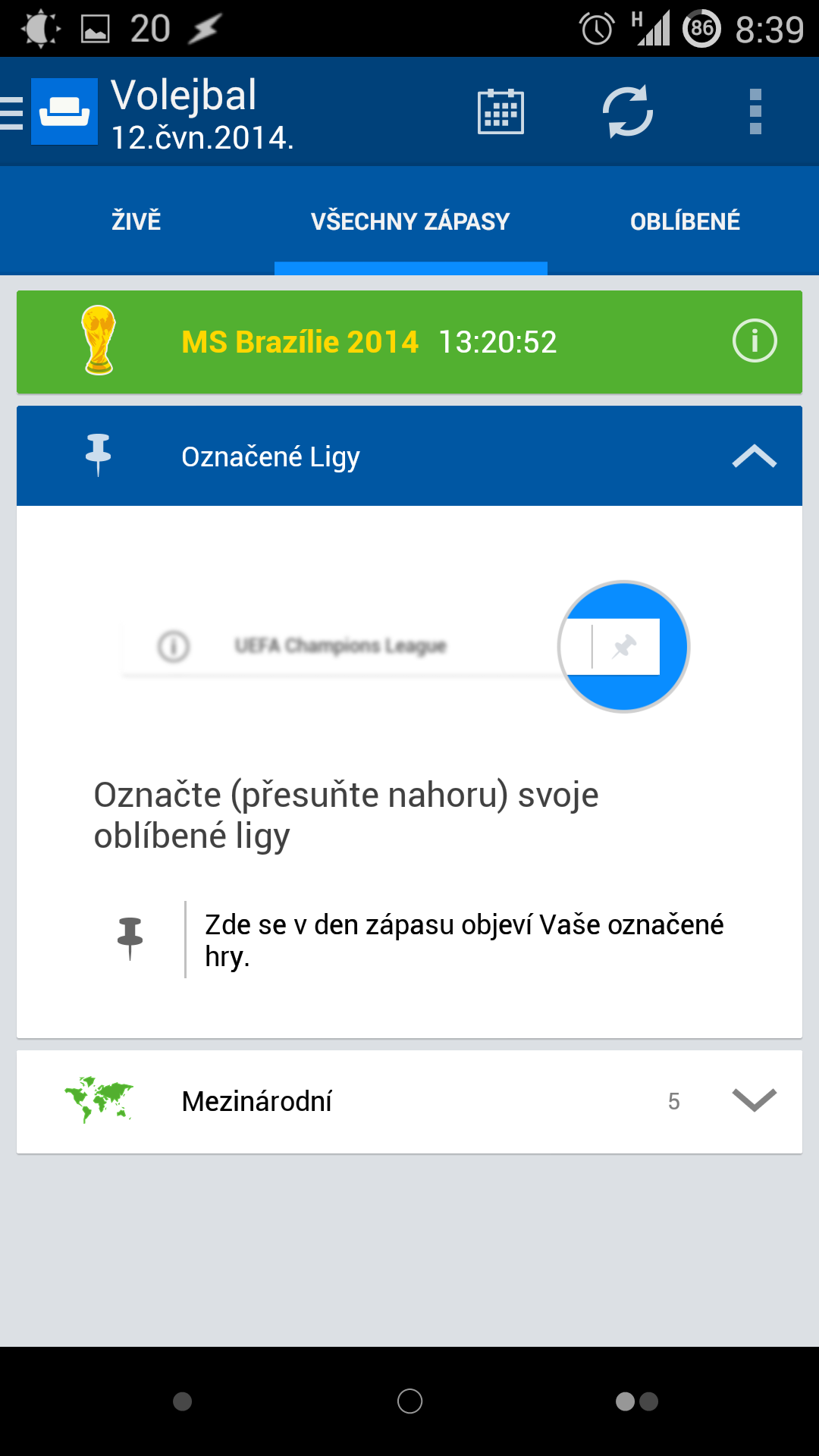Viewport: 819px width, 1456px height.
Task: Go to the OBLÍBENÉ tab
Action: [x=685, y=221]
